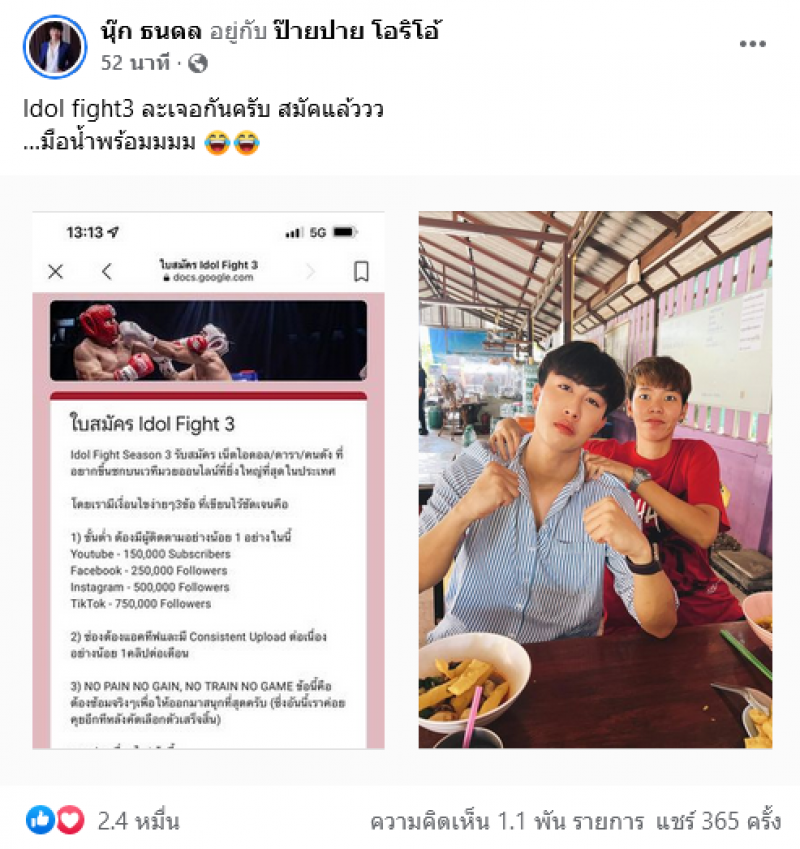Open the post's three-dot options menu

752,44
